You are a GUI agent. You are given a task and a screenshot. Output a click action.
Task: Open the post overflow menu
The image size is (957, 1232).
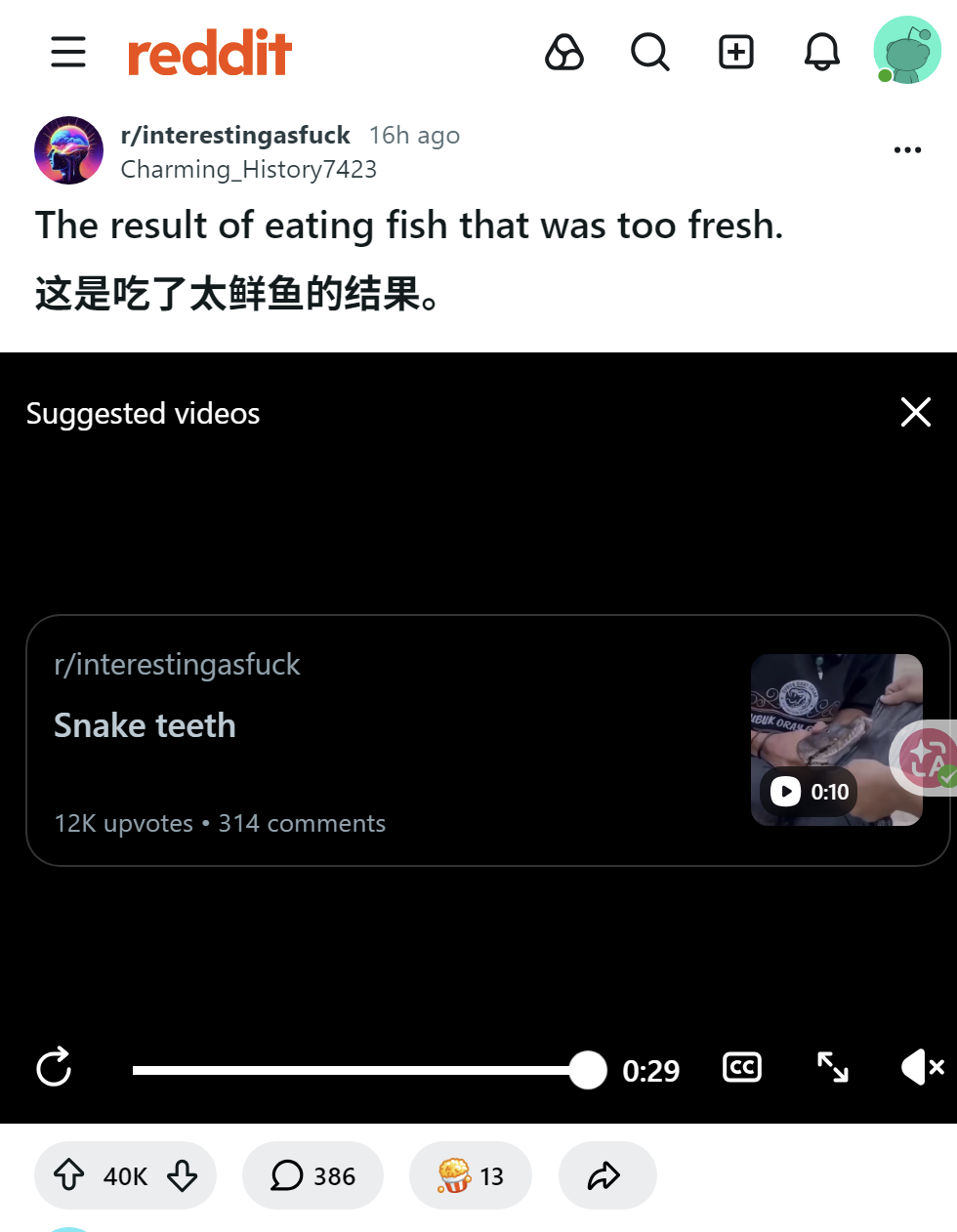(x=907, y=149)
